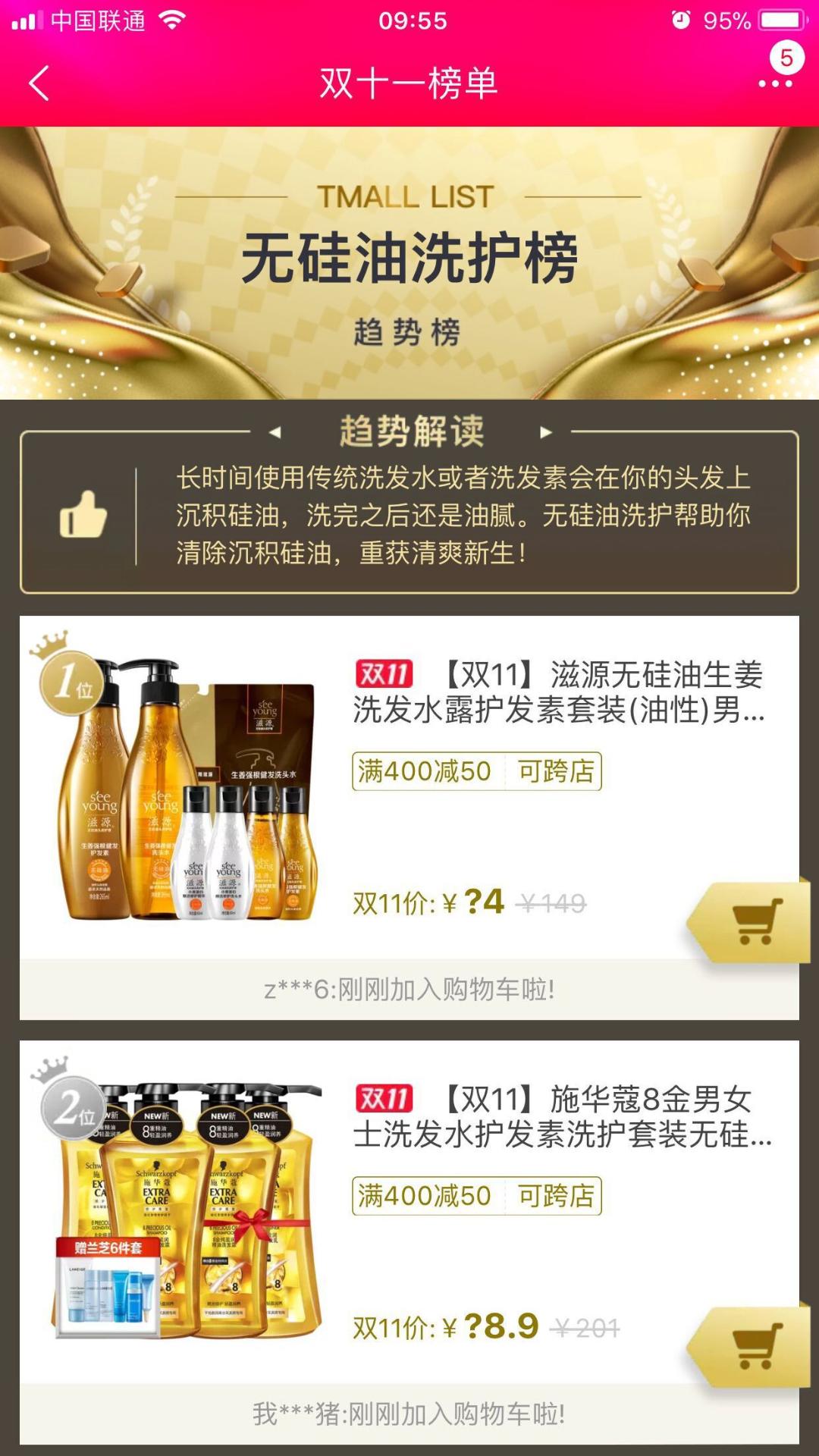Add 滋源 shampoo set to cart
819x1456 pixels.
753,922
